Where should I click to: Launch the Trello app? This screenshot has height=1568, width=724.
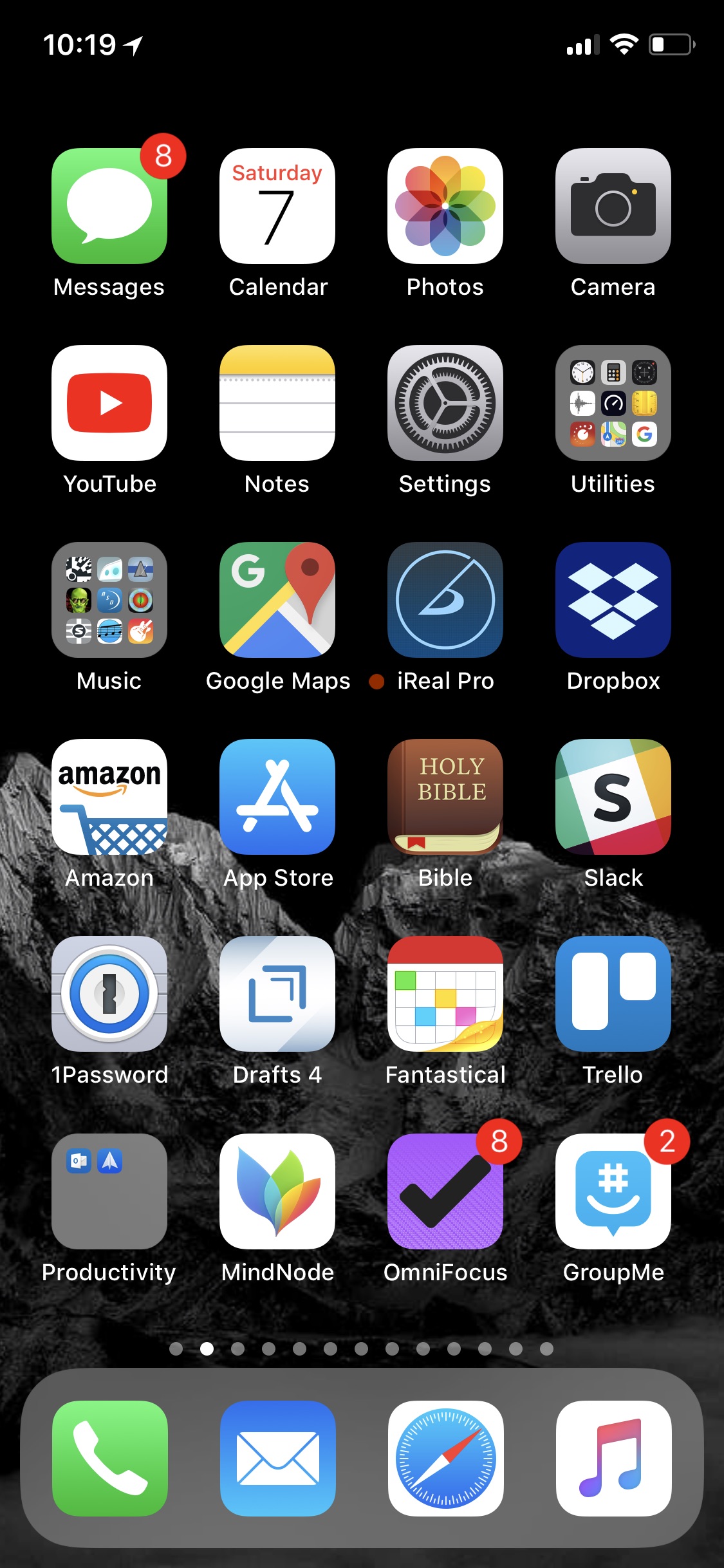click(x=613, y=994)
